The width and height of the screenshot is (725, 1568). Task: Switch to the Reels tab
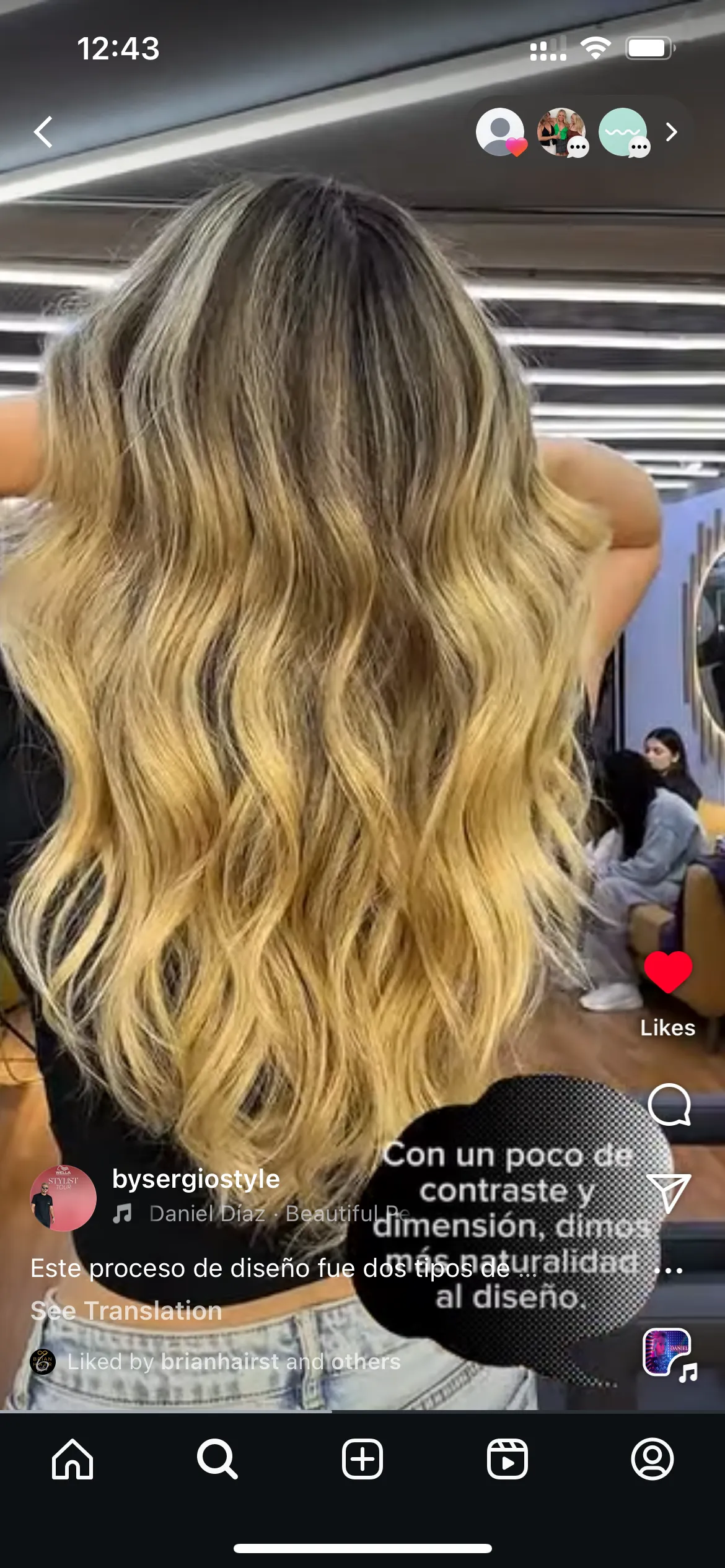pos(507,1459)
